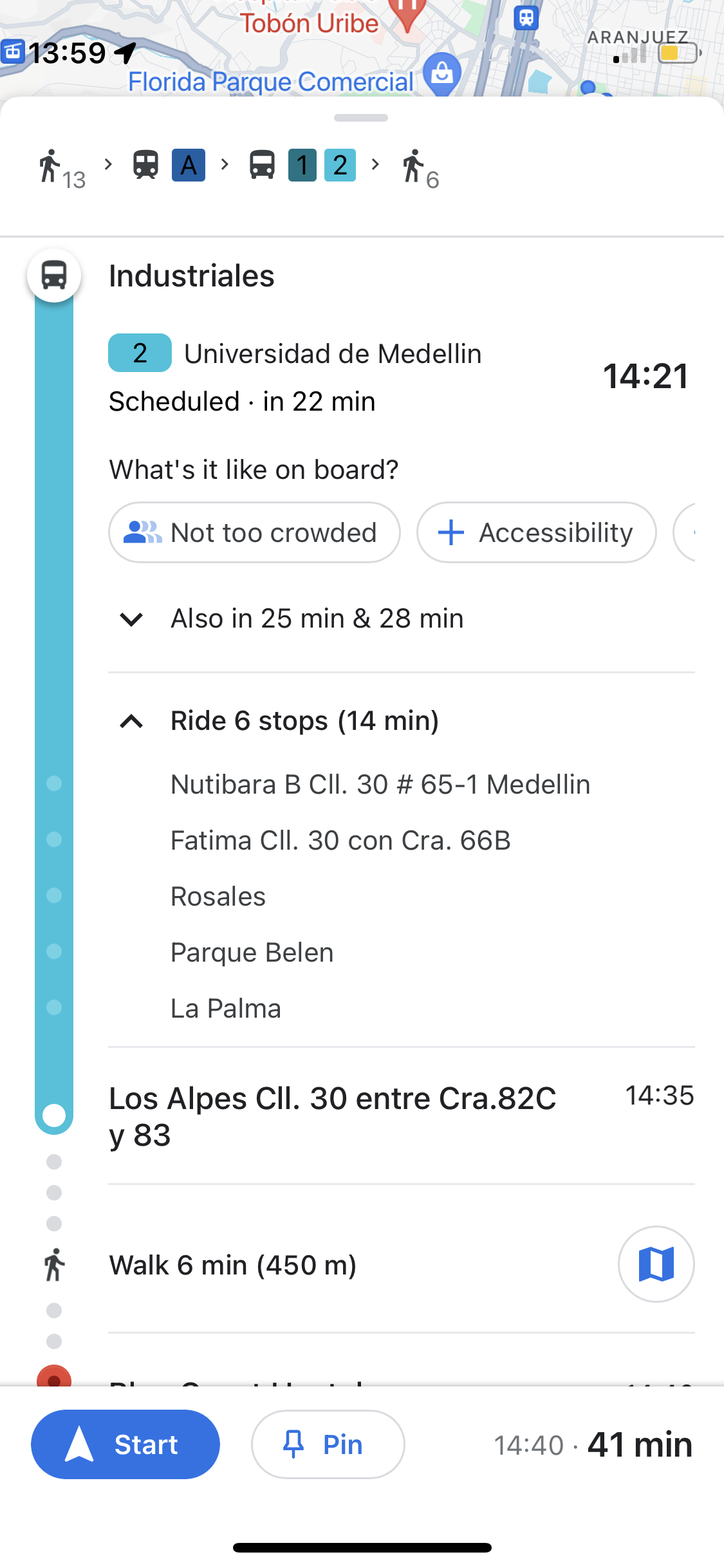
Task: Tap the sheet drag handle at the top
Action: click(361, 118)
